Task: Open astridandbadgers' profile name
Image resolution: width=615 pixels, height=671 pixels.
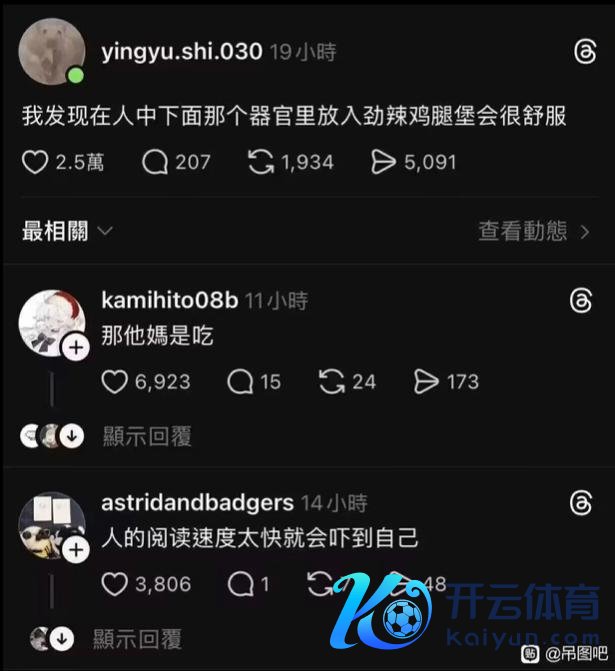Action: [197, 502]
